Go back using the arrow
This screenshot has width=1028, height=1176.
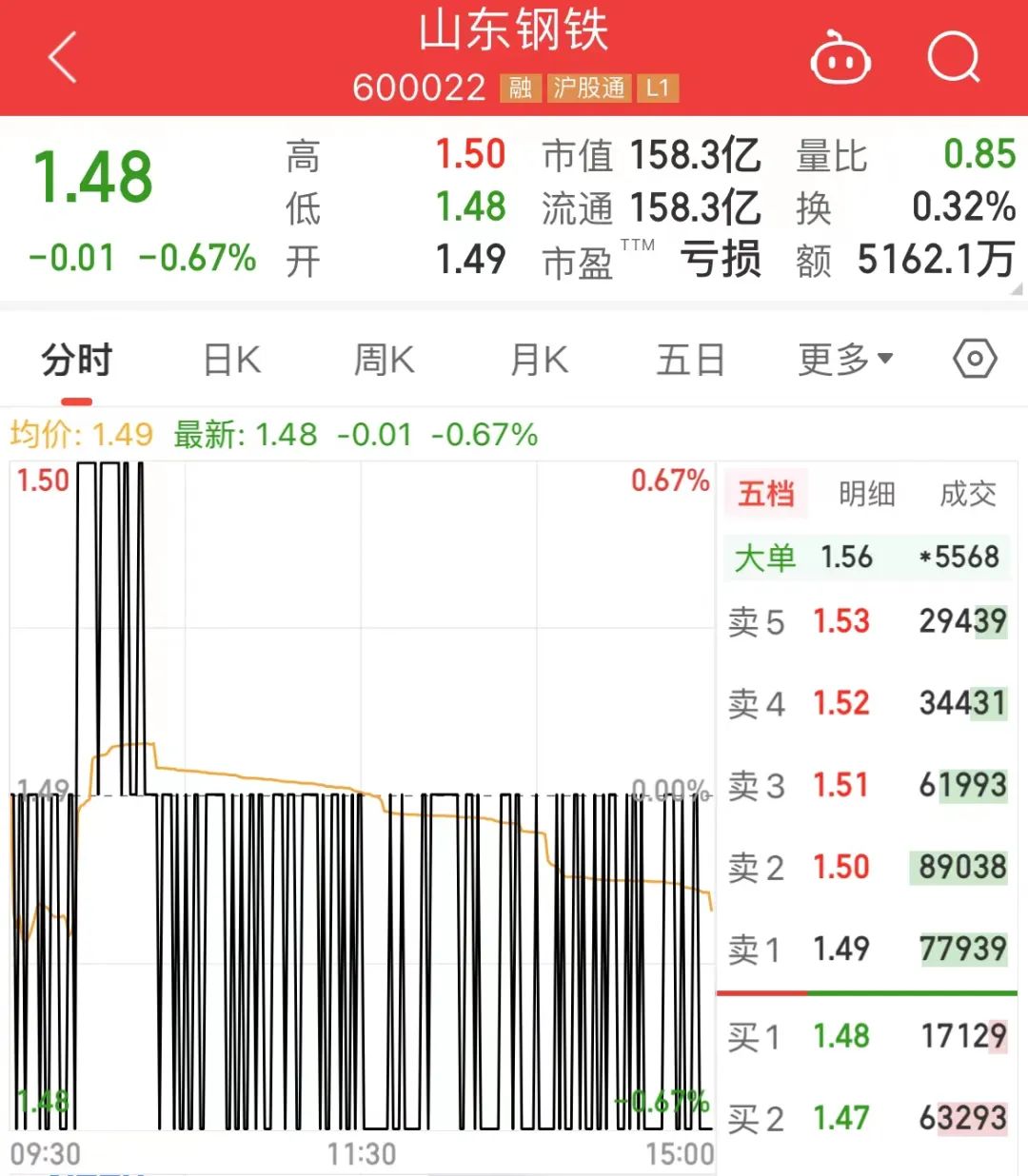(63, 58)
